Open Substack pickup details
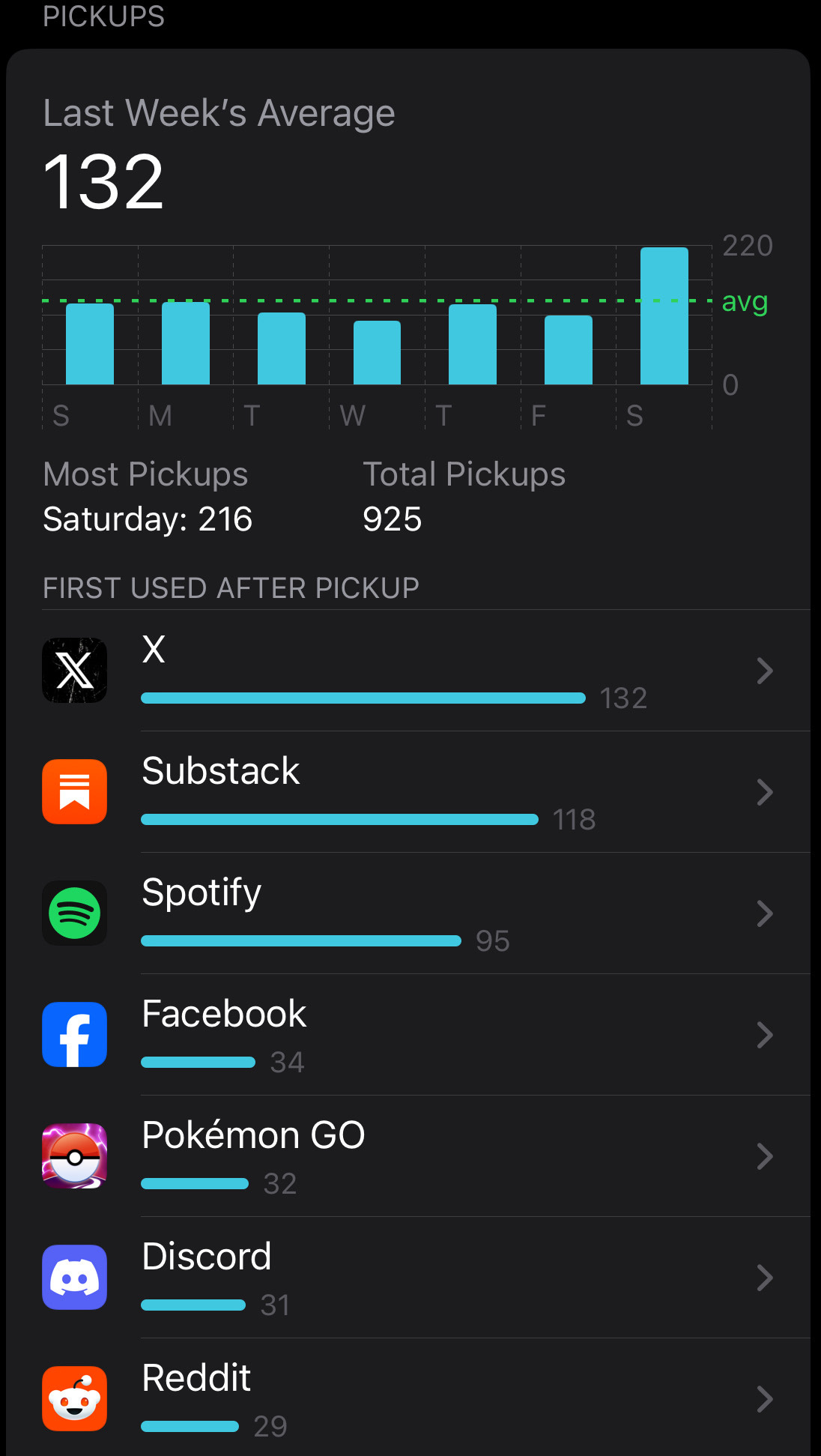The width and height of the screenshot is (821, 1456). [x=408, y=792]
